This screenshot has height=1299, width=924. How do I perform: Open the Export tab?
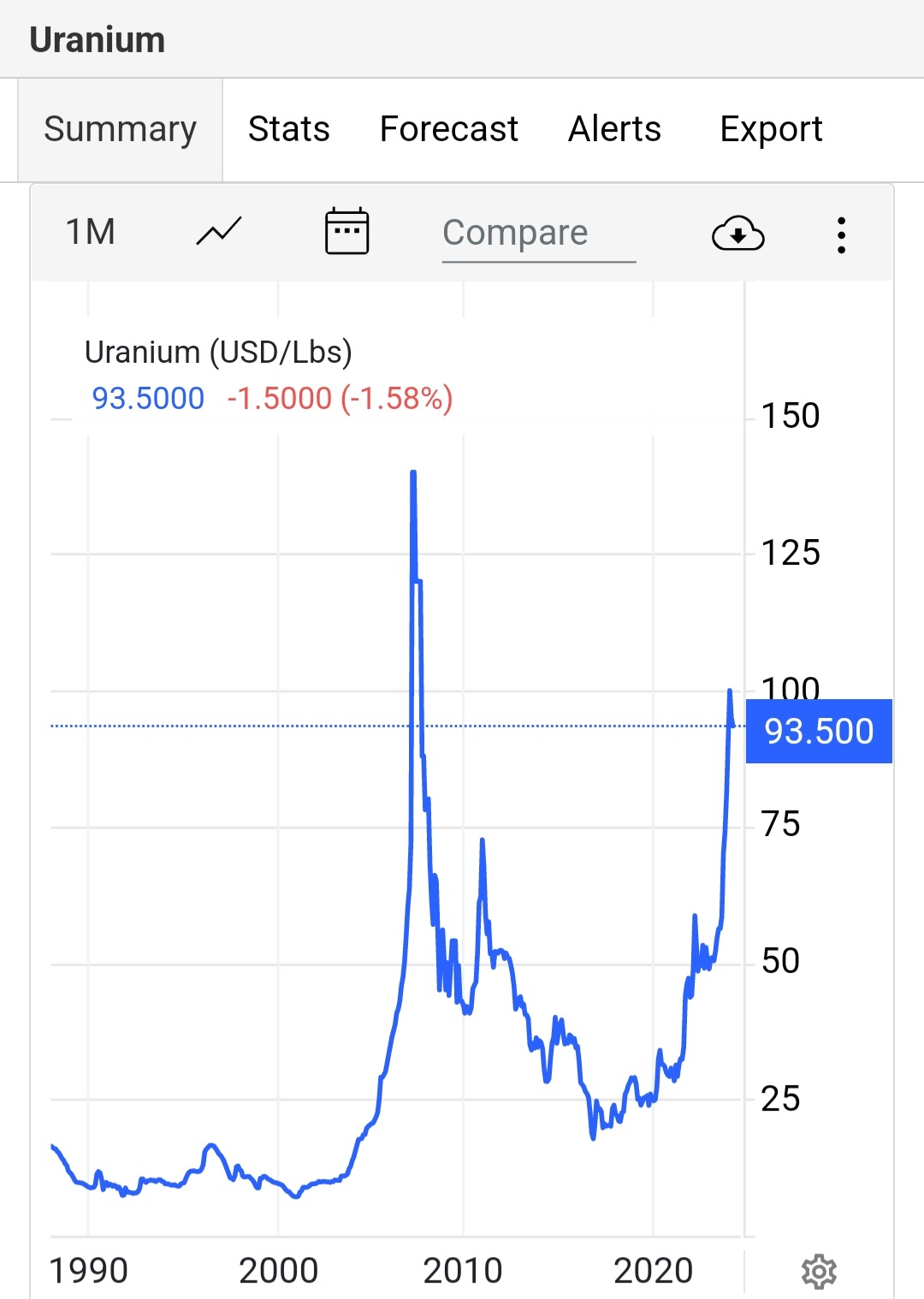(x=772, y=129)
